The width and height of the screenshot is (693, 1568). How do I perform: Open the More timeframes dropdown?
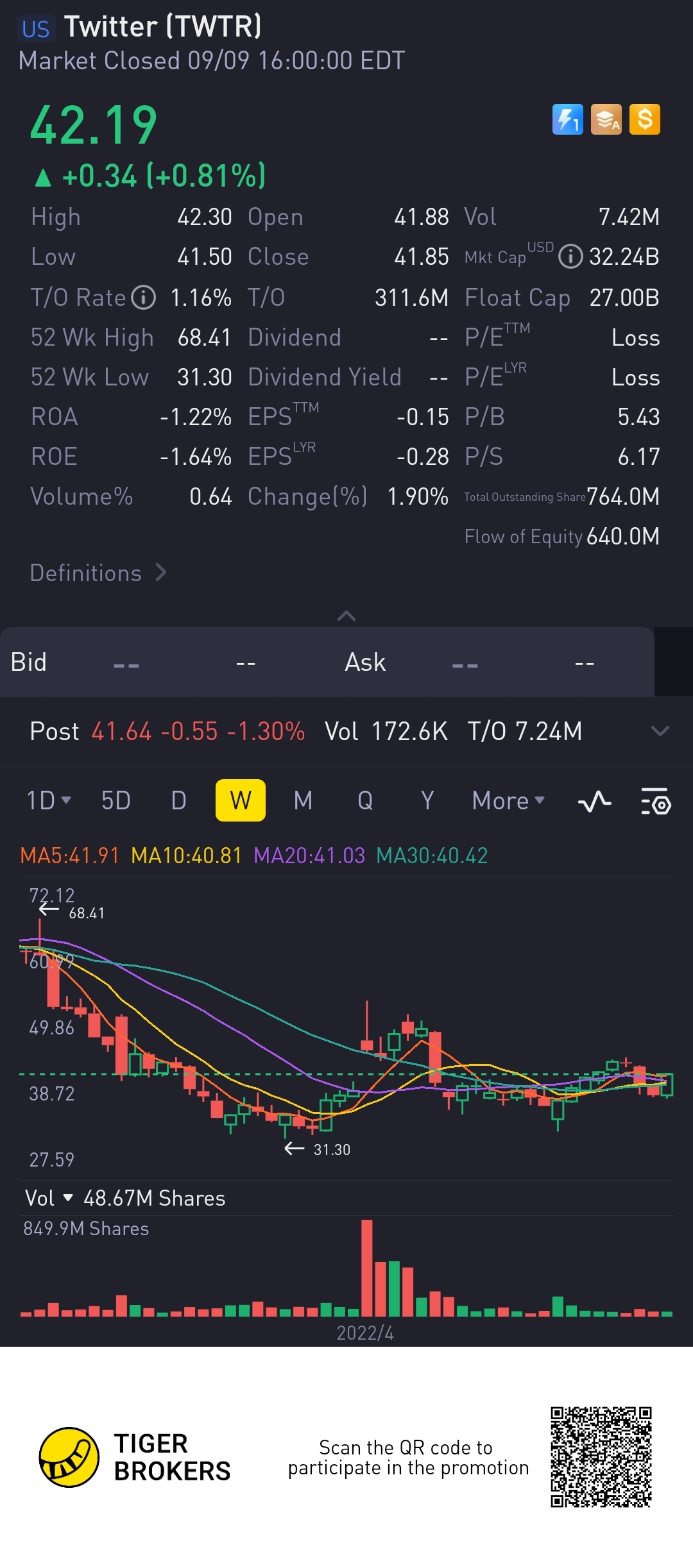pyautogui.click(x=508, y=800)
